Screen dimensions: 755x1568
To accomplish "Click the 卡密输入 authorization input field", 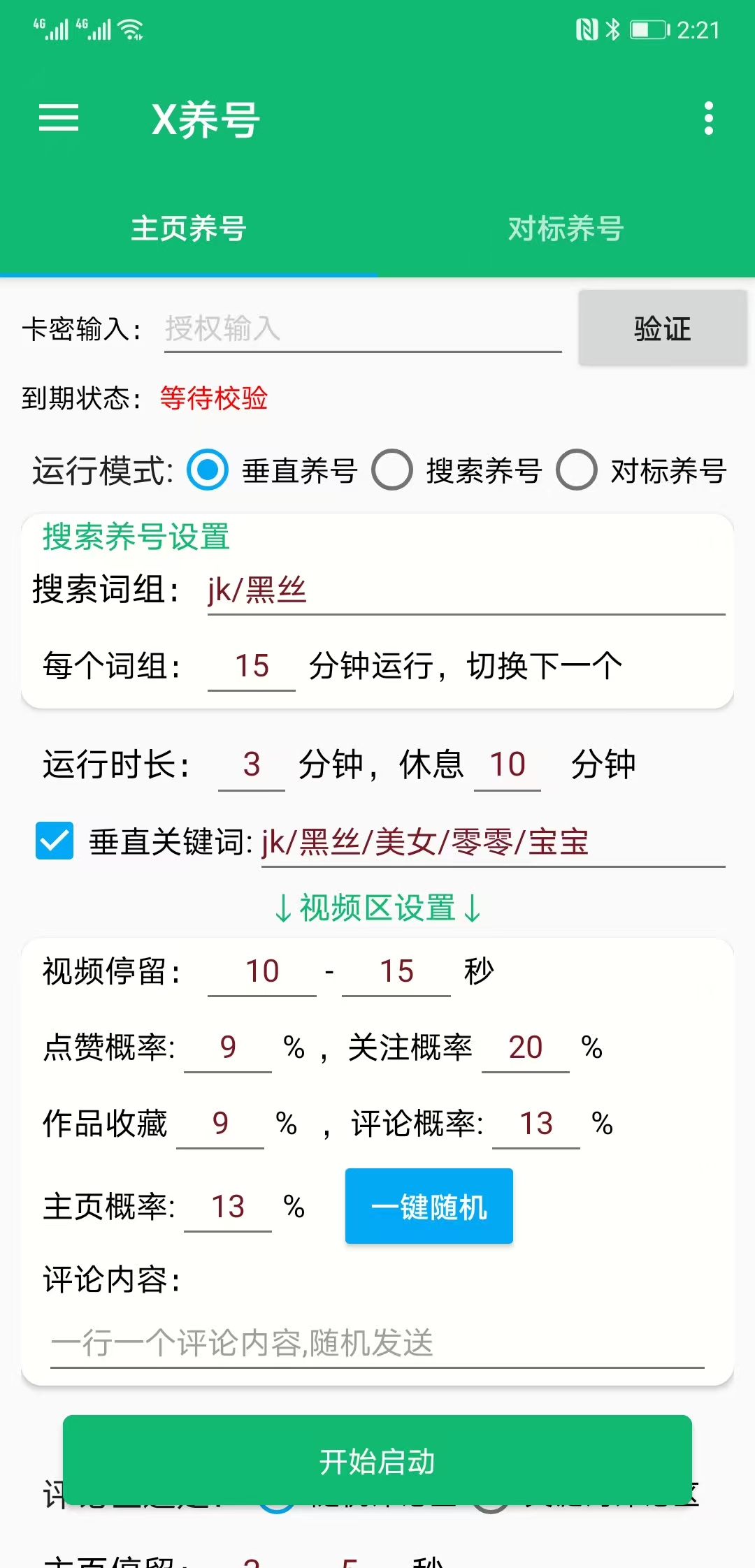I will pyautogui.click(x=364, y=328).
